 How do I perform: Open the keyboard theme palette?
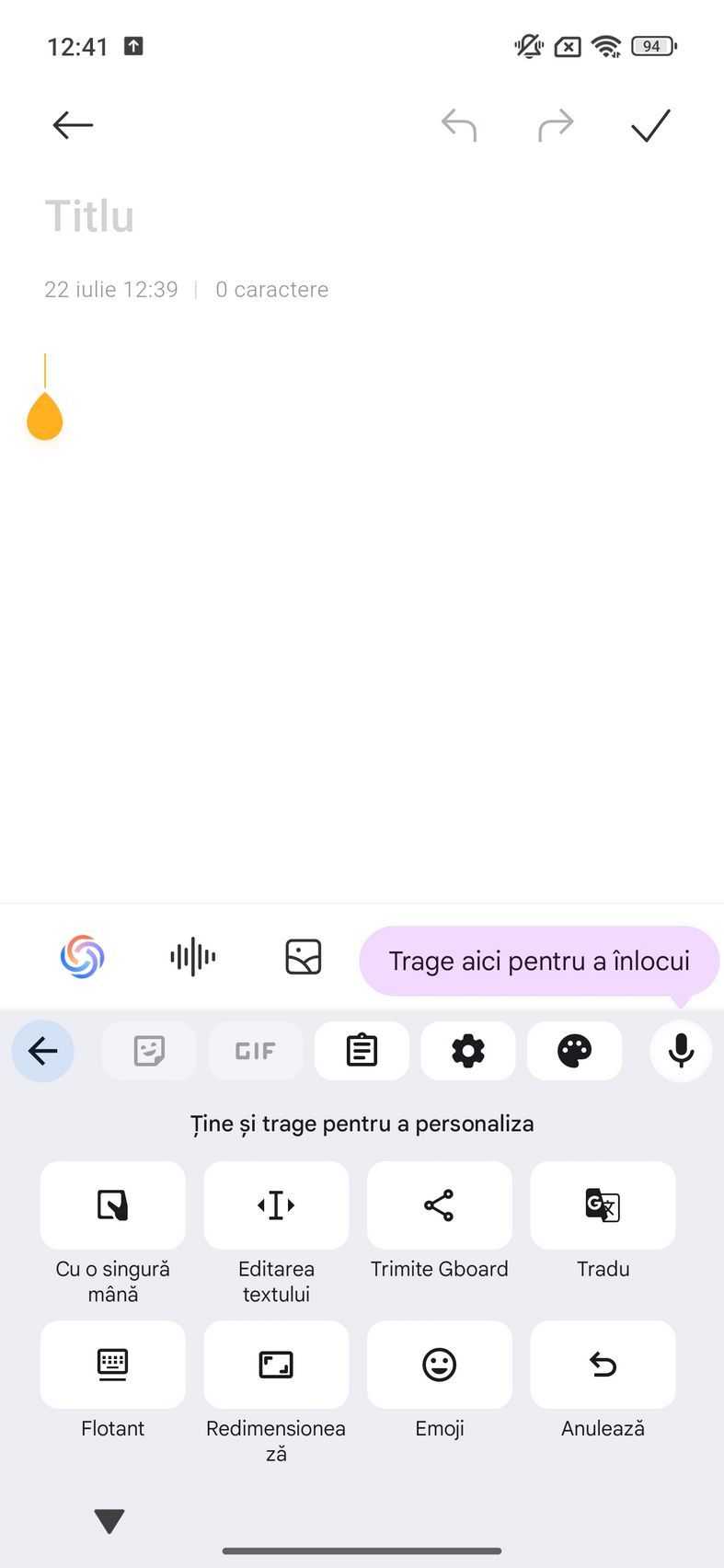point(575,1051)
